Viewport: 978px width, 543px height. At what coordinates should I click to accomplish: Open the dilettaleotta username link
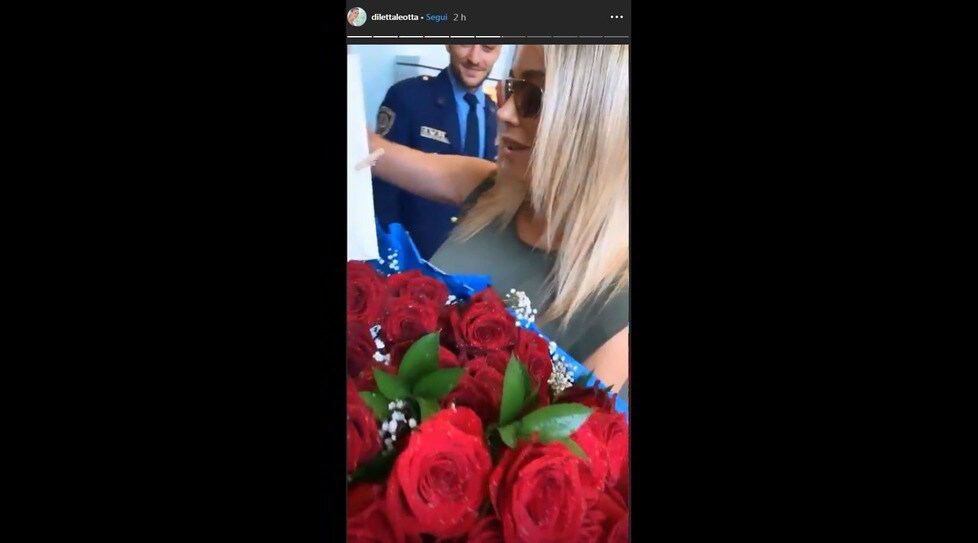(395, 17)
